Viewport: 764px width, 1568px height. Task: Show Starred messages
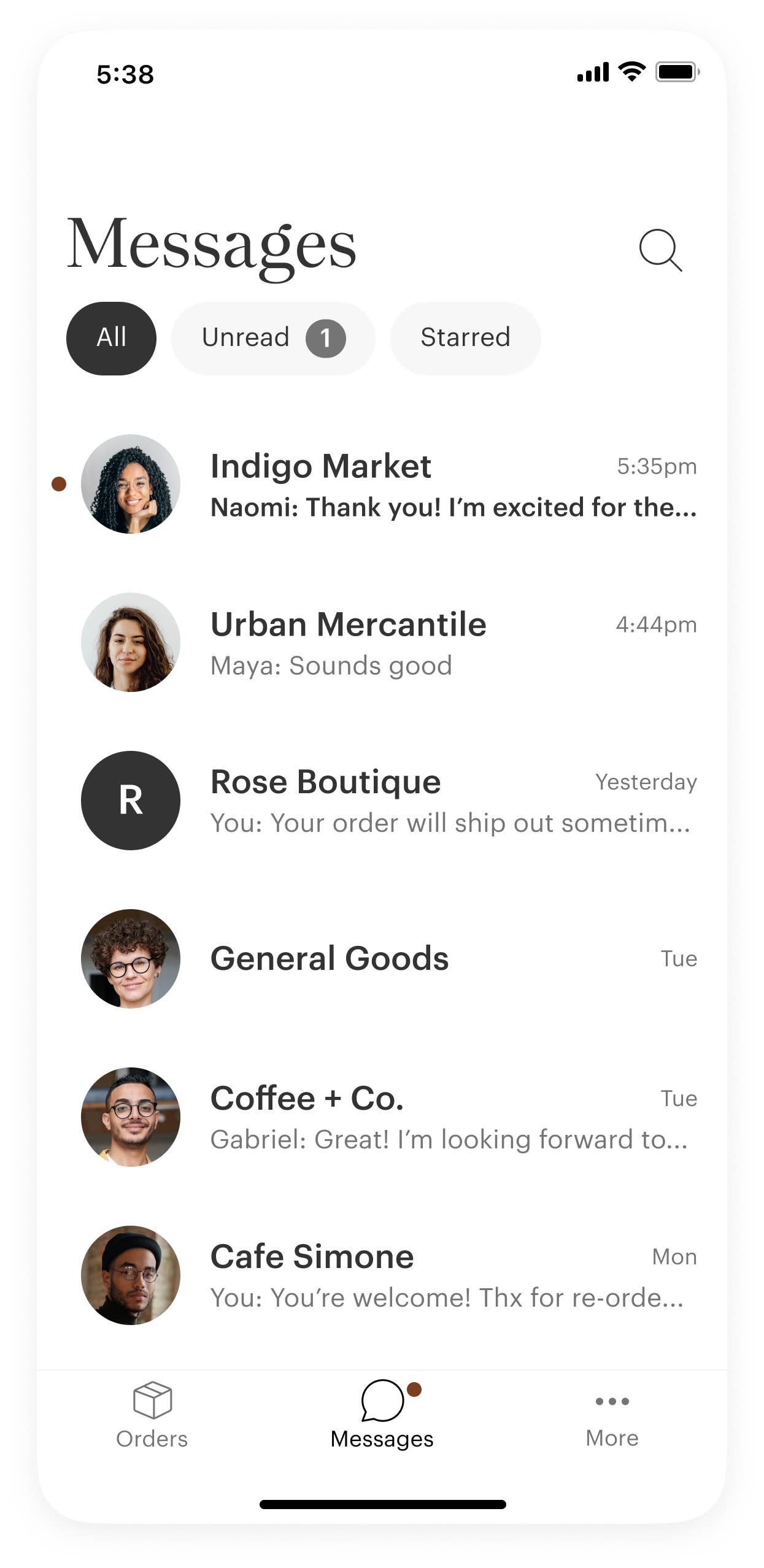pyautogui.click(x=465, y=338)
